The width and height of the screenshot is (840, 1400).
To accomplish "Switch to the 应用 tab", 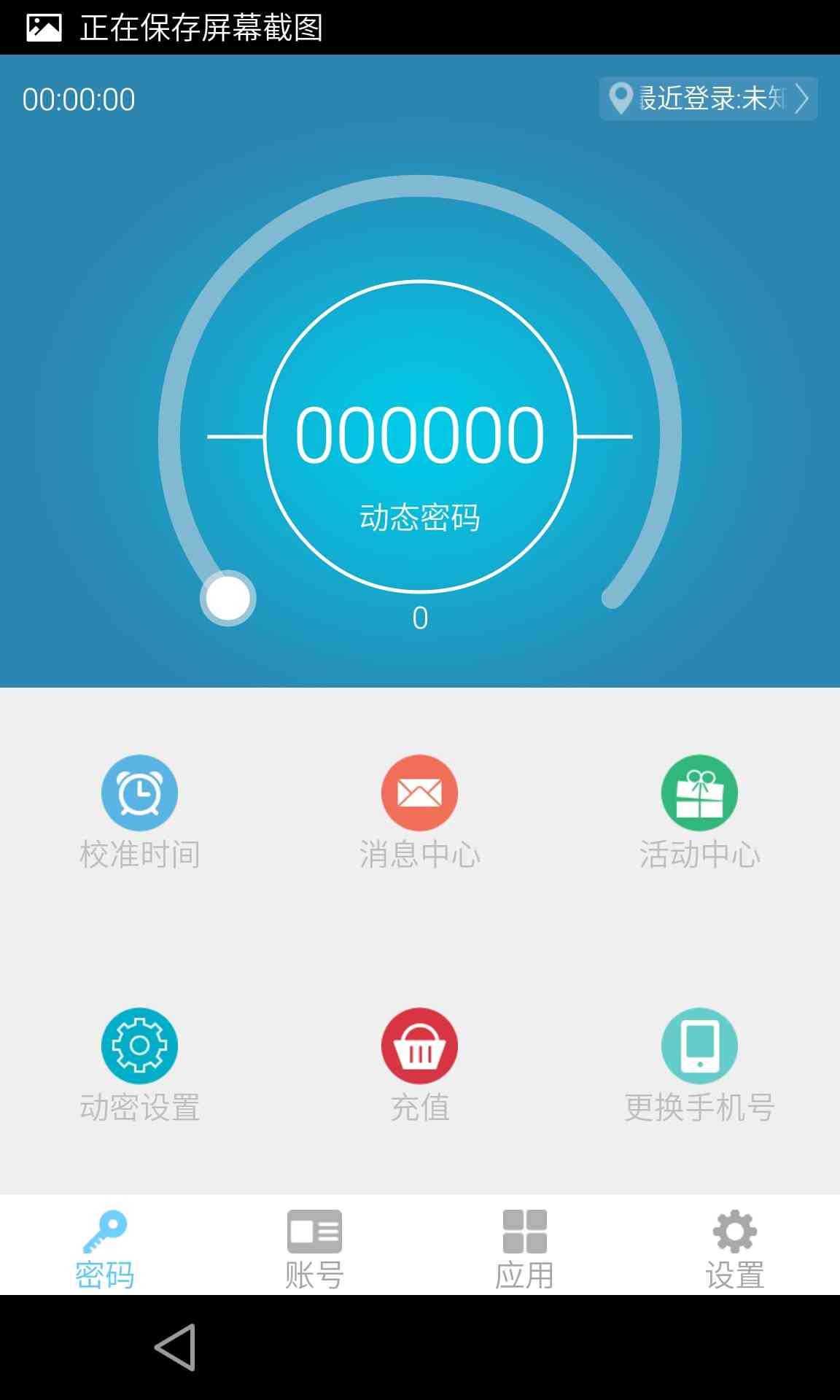I will coord(524,1248).
